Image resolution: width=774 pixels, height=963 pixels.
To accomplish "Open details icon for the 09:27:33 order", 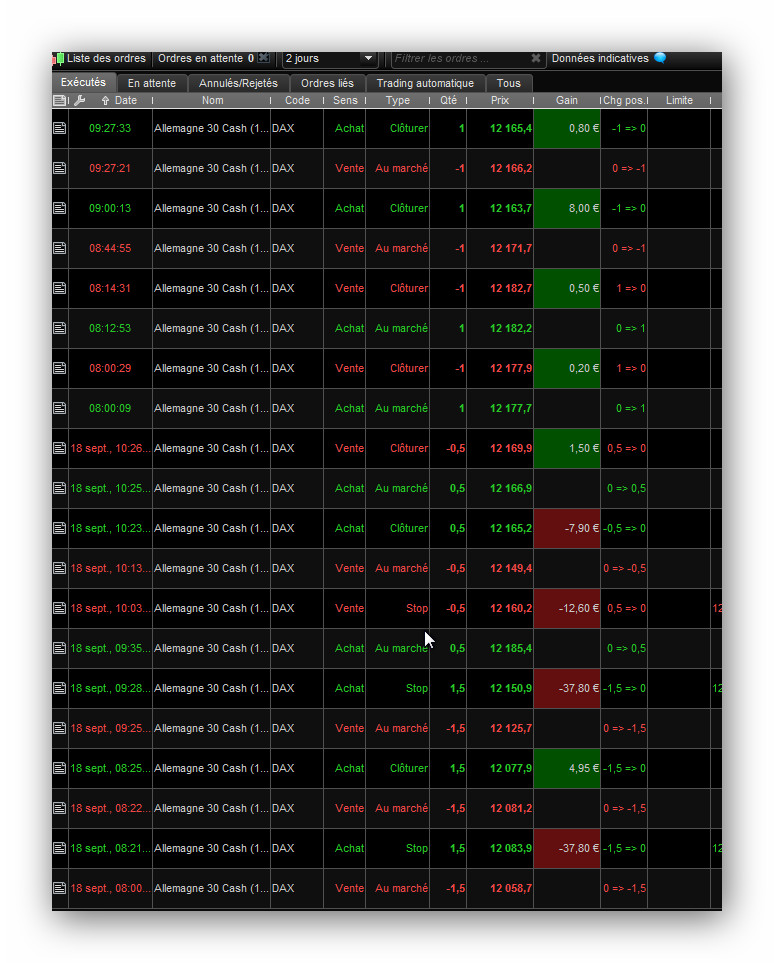I will click(x=60, y=128).
